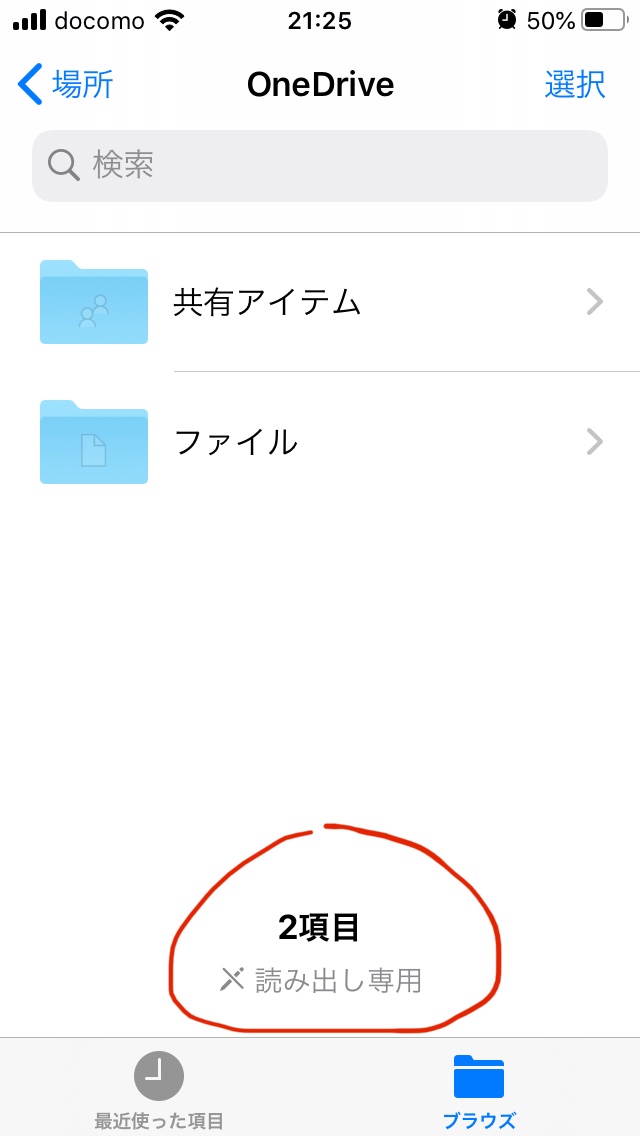This screenshot has height=1136, width=640.
Task: Open the 共有アイテム folder
Action: (x=320, y=302)
